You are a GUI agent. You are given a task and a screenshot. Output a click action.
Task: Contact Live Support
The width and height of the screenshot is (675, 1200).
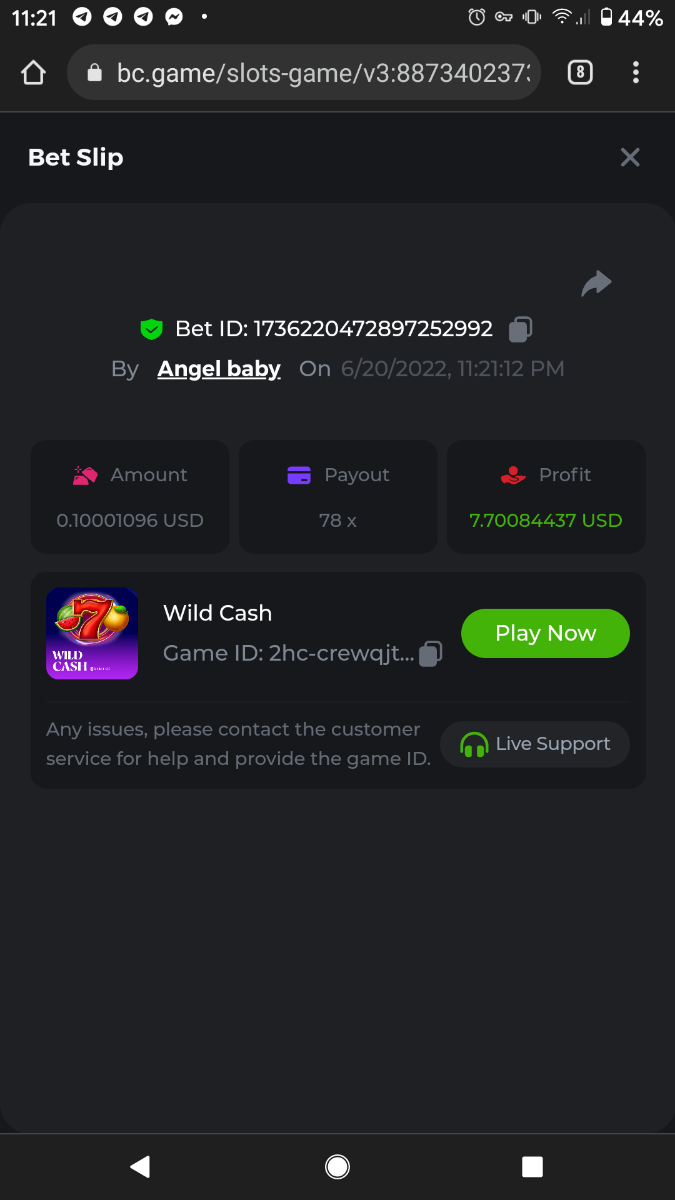pos(535,744)
